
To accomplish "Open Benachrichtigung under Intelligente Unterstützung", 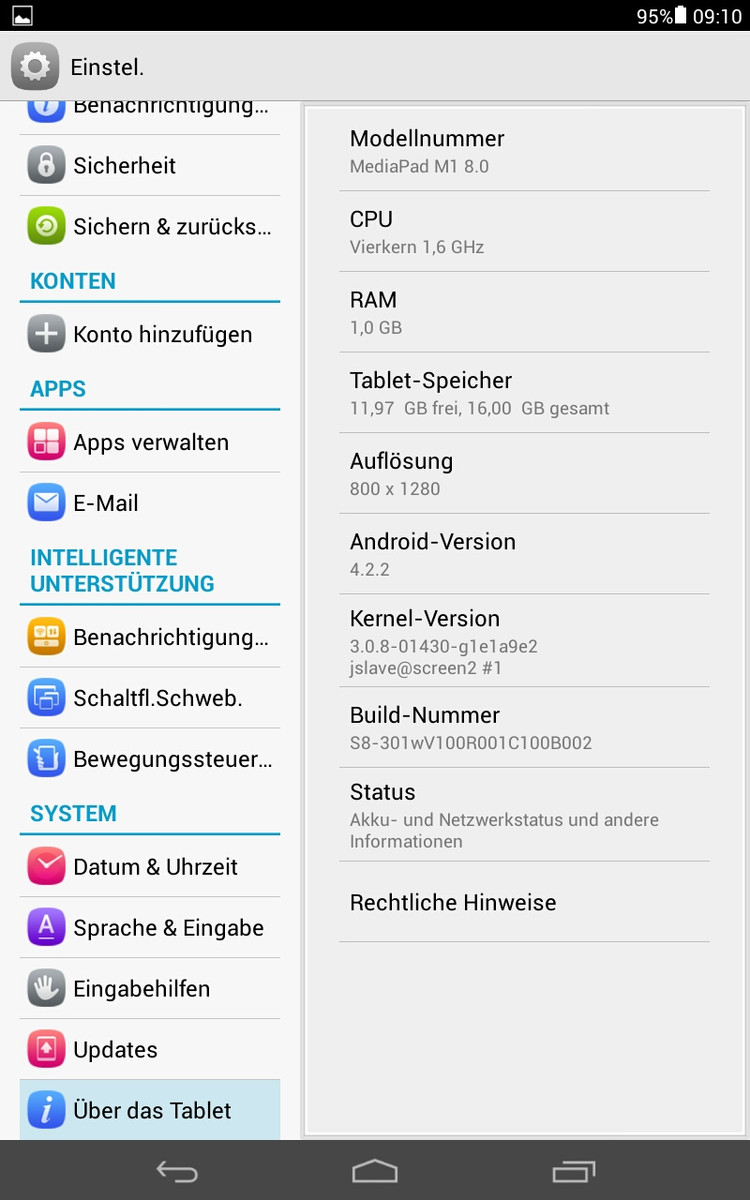I will 150,637.
